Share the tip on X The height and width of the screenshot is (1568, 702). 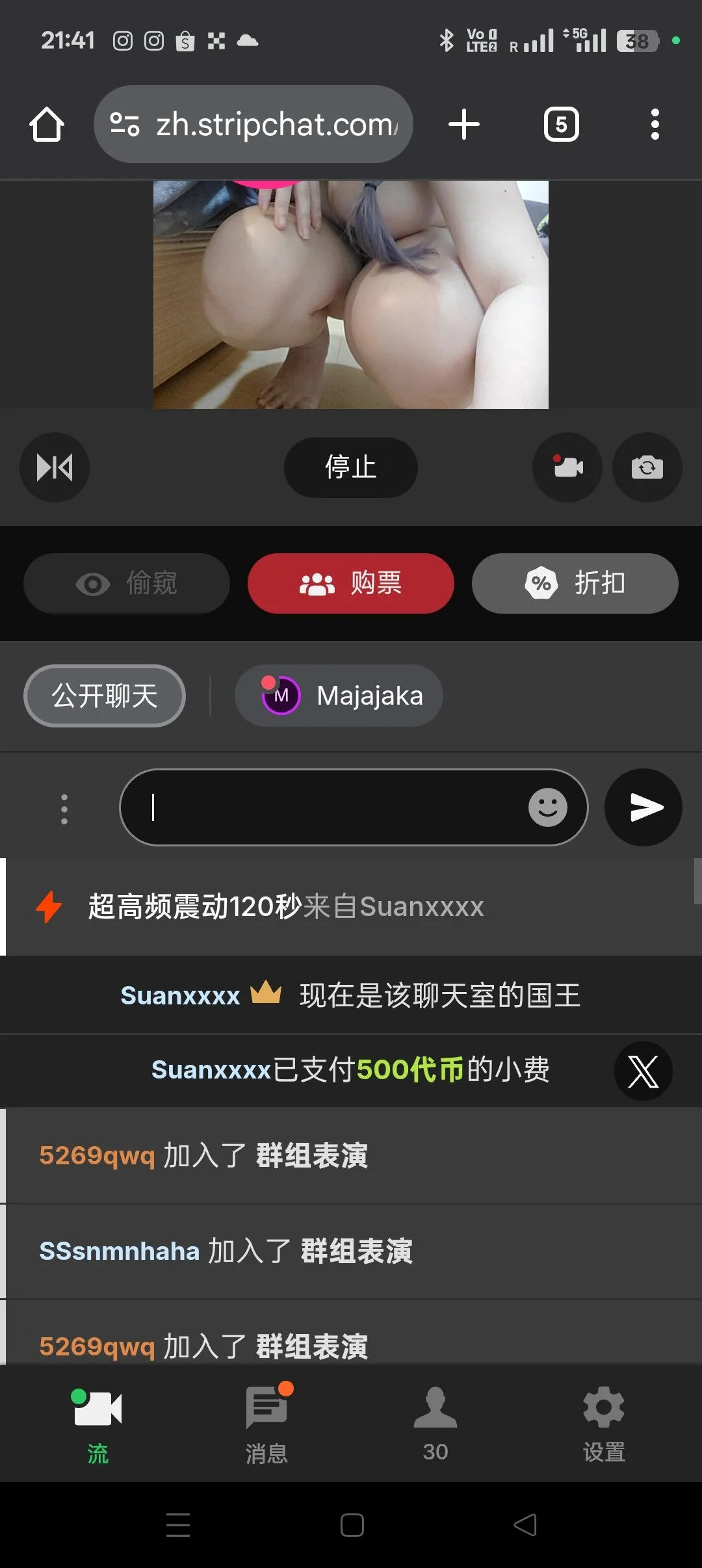click(x=643, y=1071)
